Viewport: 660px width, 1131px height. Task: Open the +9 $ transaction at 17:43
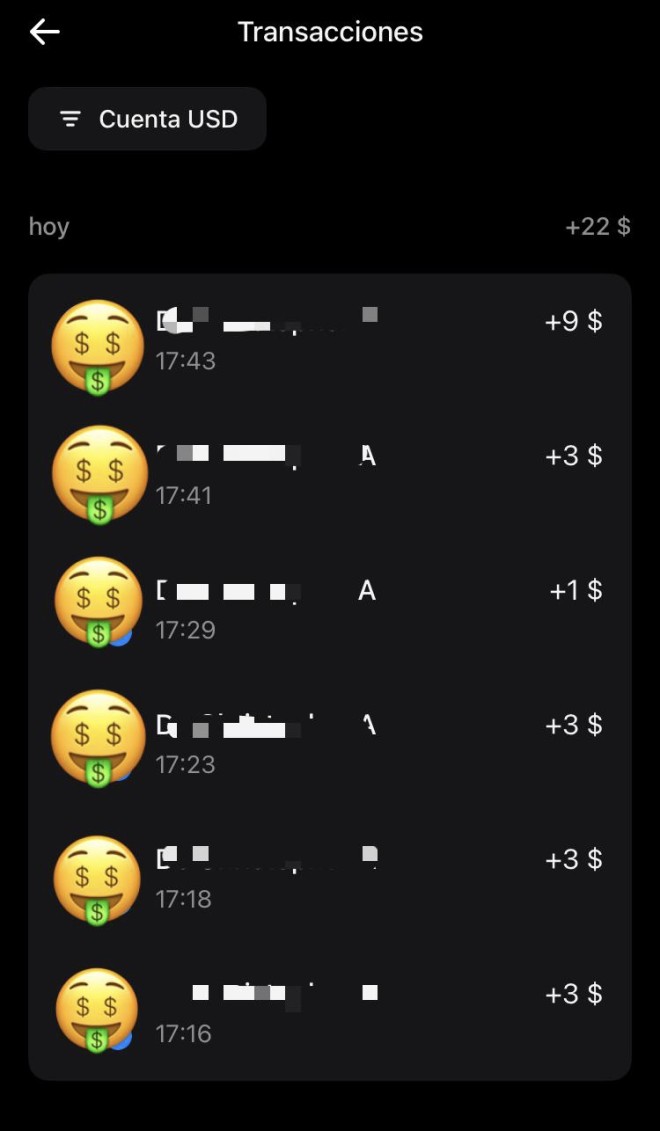point(330,340)
